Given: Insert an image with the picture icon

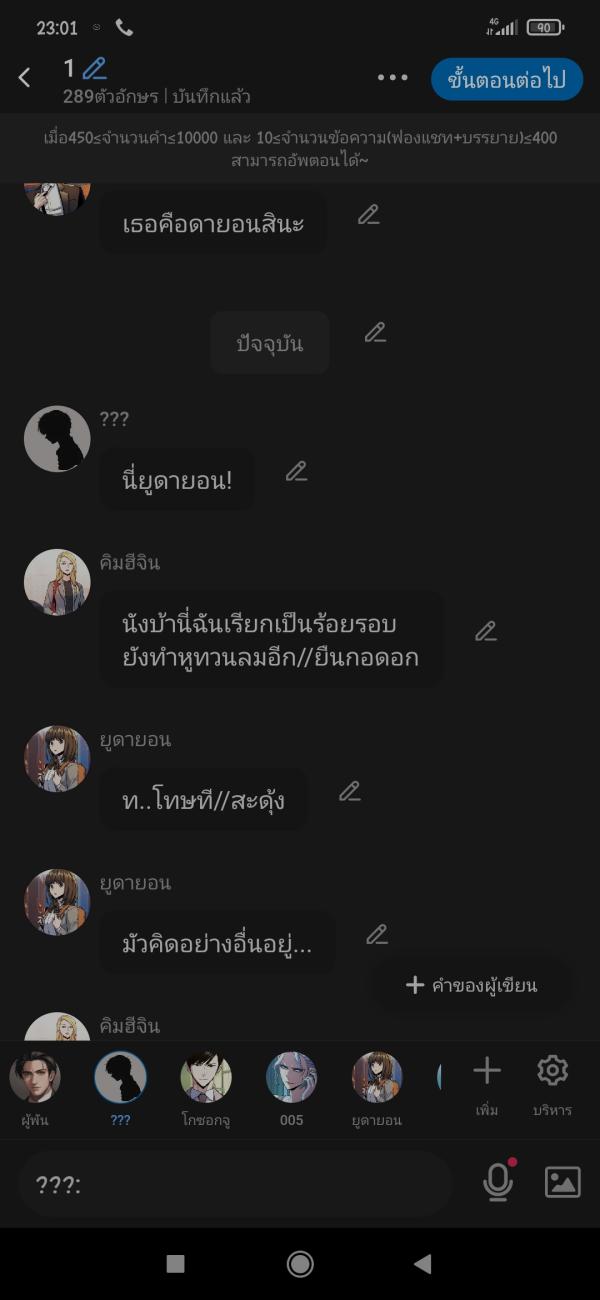Looking at the screenshot, I should pos(562,1182).
